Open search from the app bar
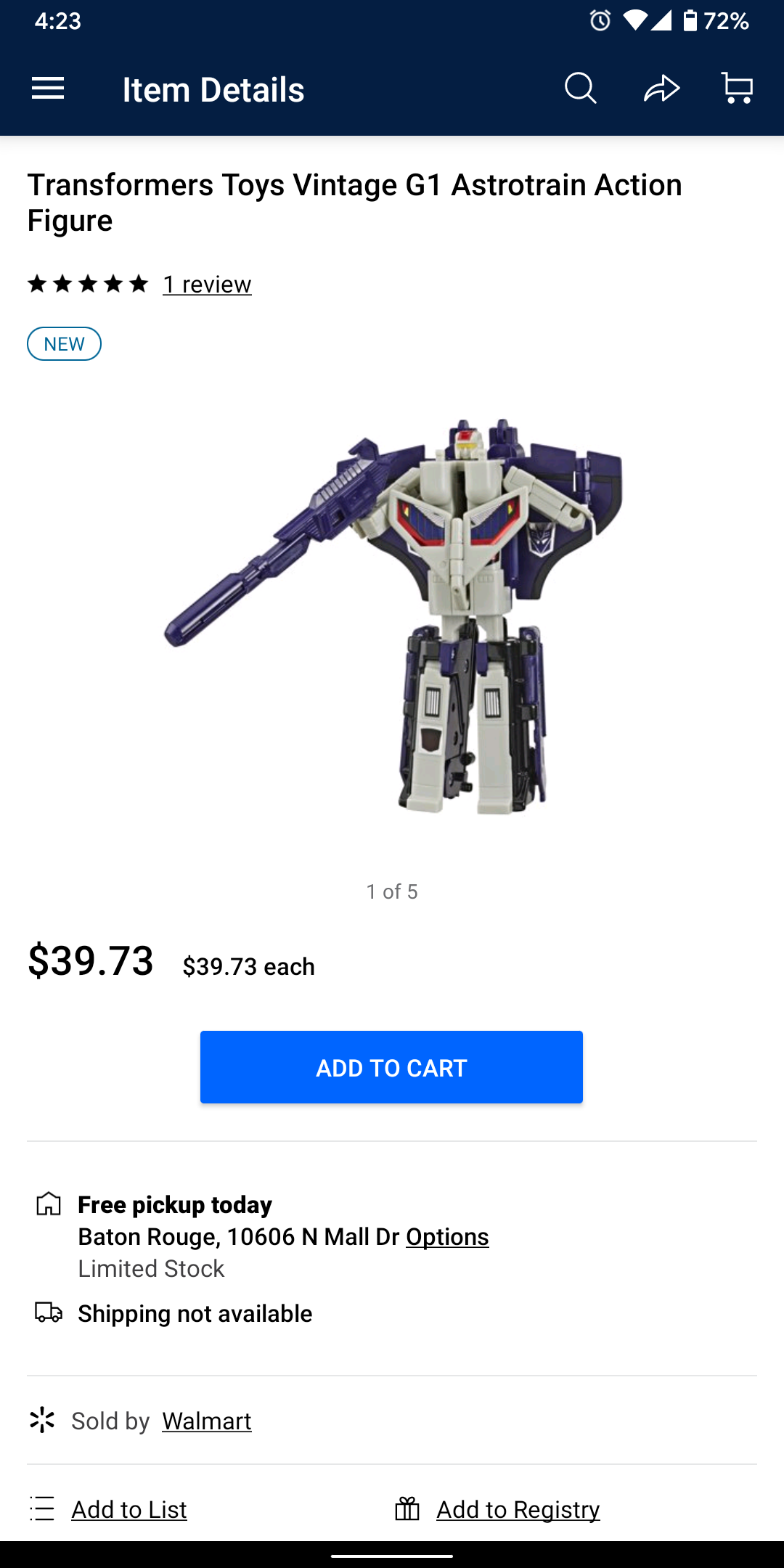 (x=580, y=89)
